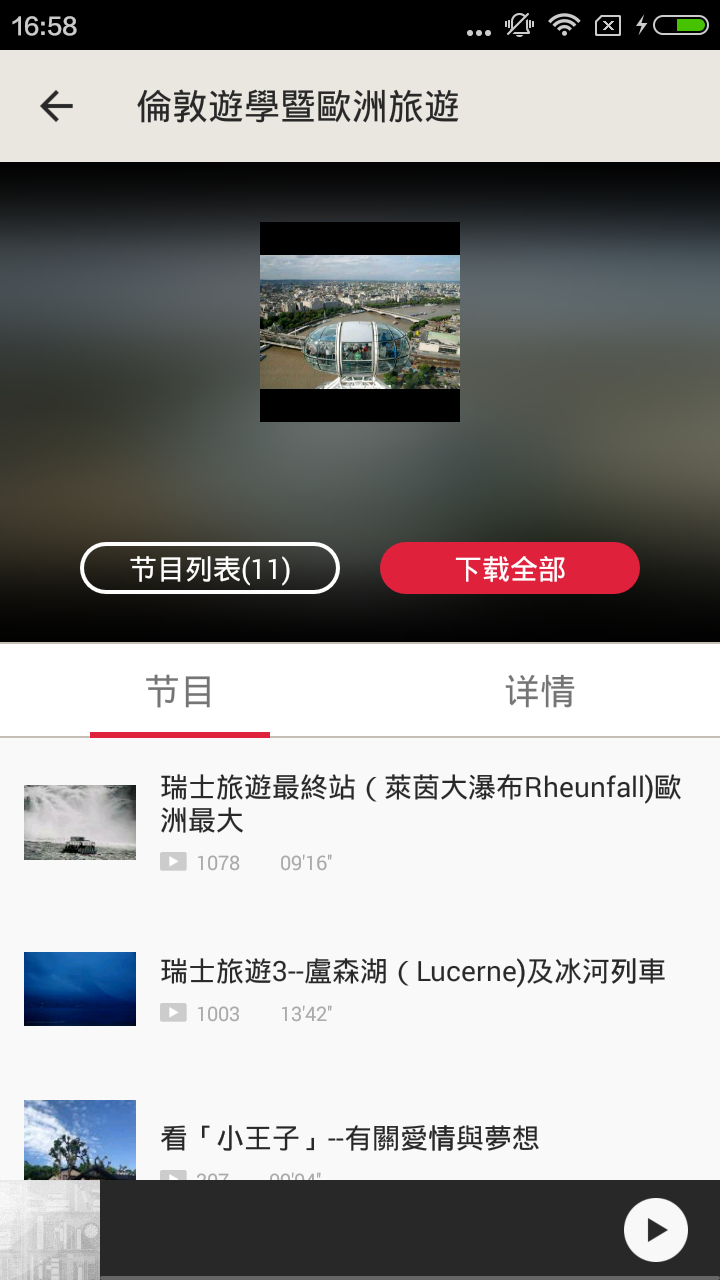Tap the London Eye cover image
This screenshot has height=1280, width=720.
[360, 322]
